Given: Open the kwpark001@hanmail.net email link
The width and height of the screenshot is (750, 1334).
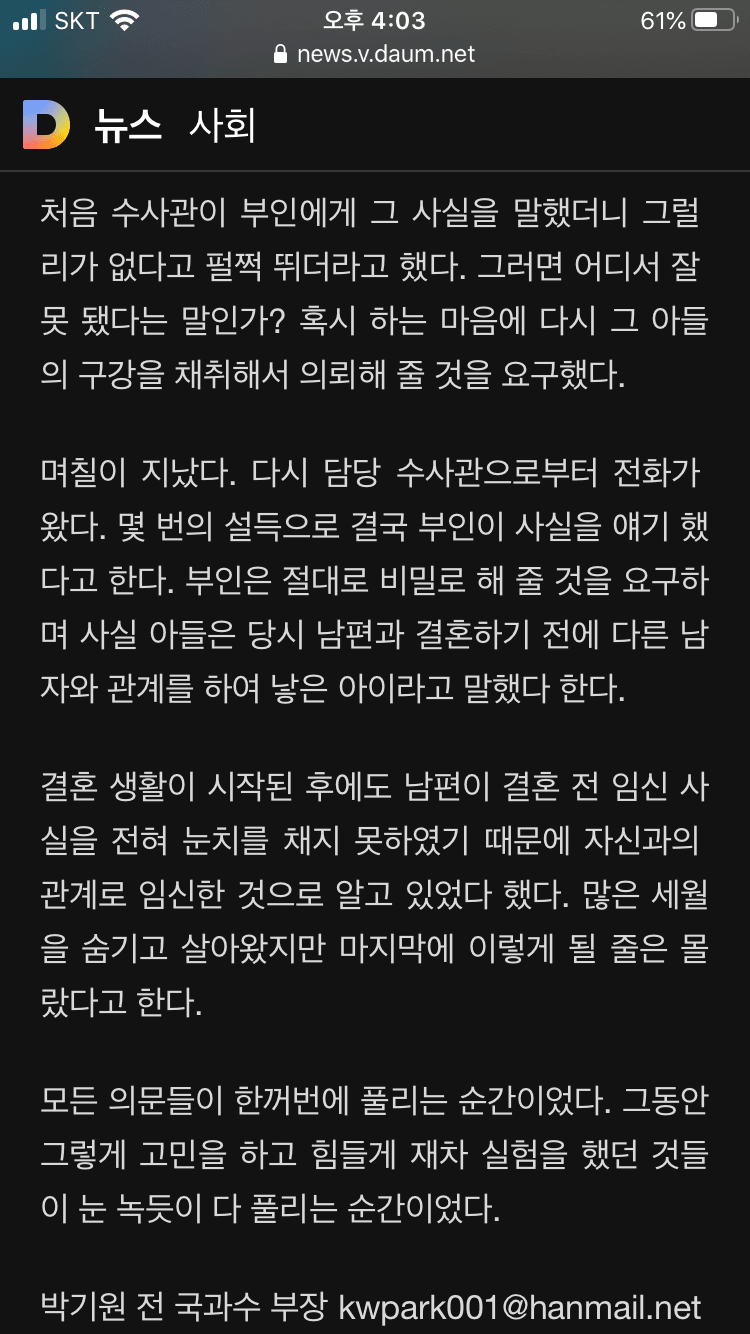Looking at the screenshot, I should (520, 1307).
